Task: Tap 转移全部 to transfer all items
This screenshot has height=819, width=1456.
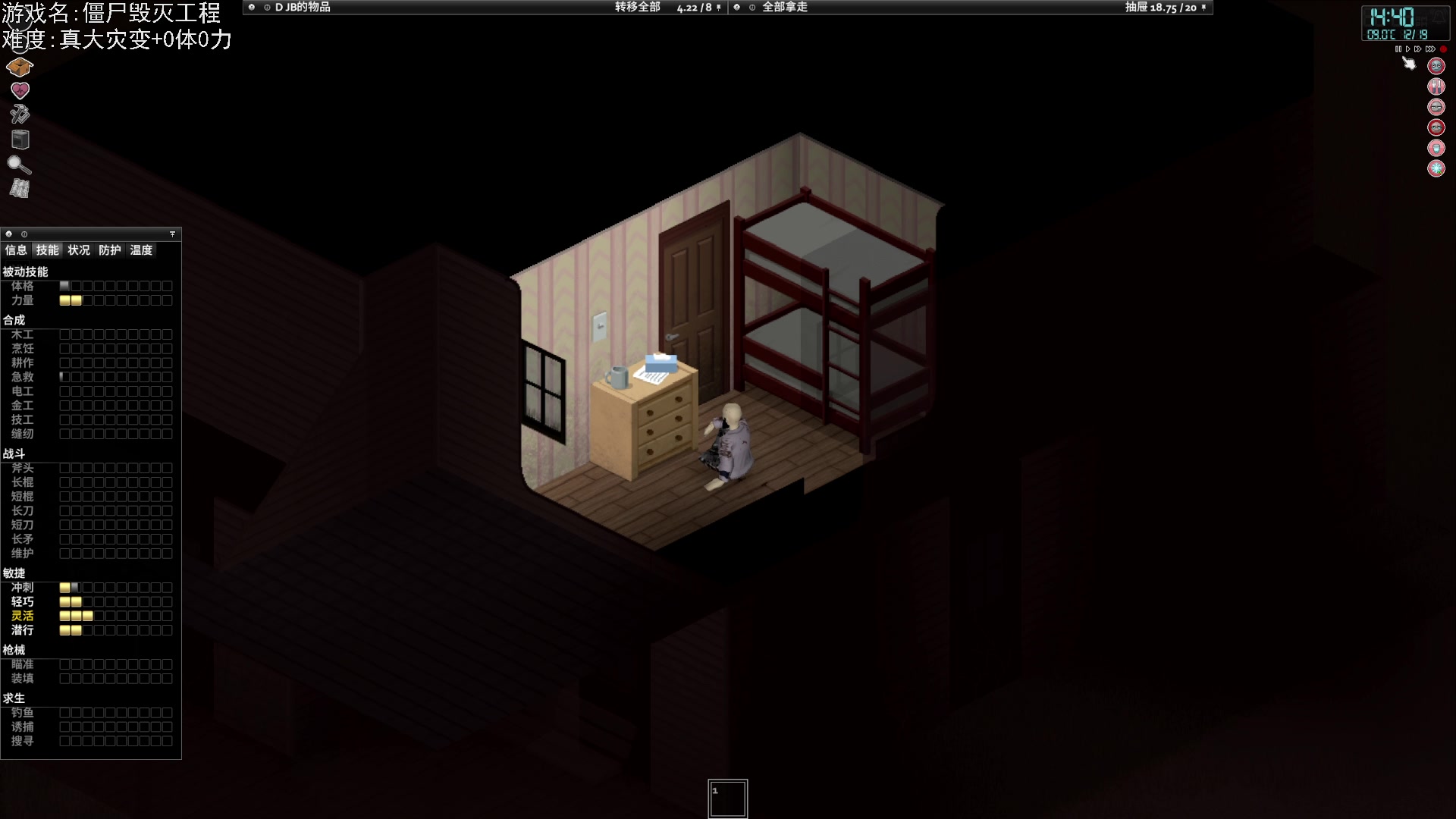Action: click(x=637, y=8)
